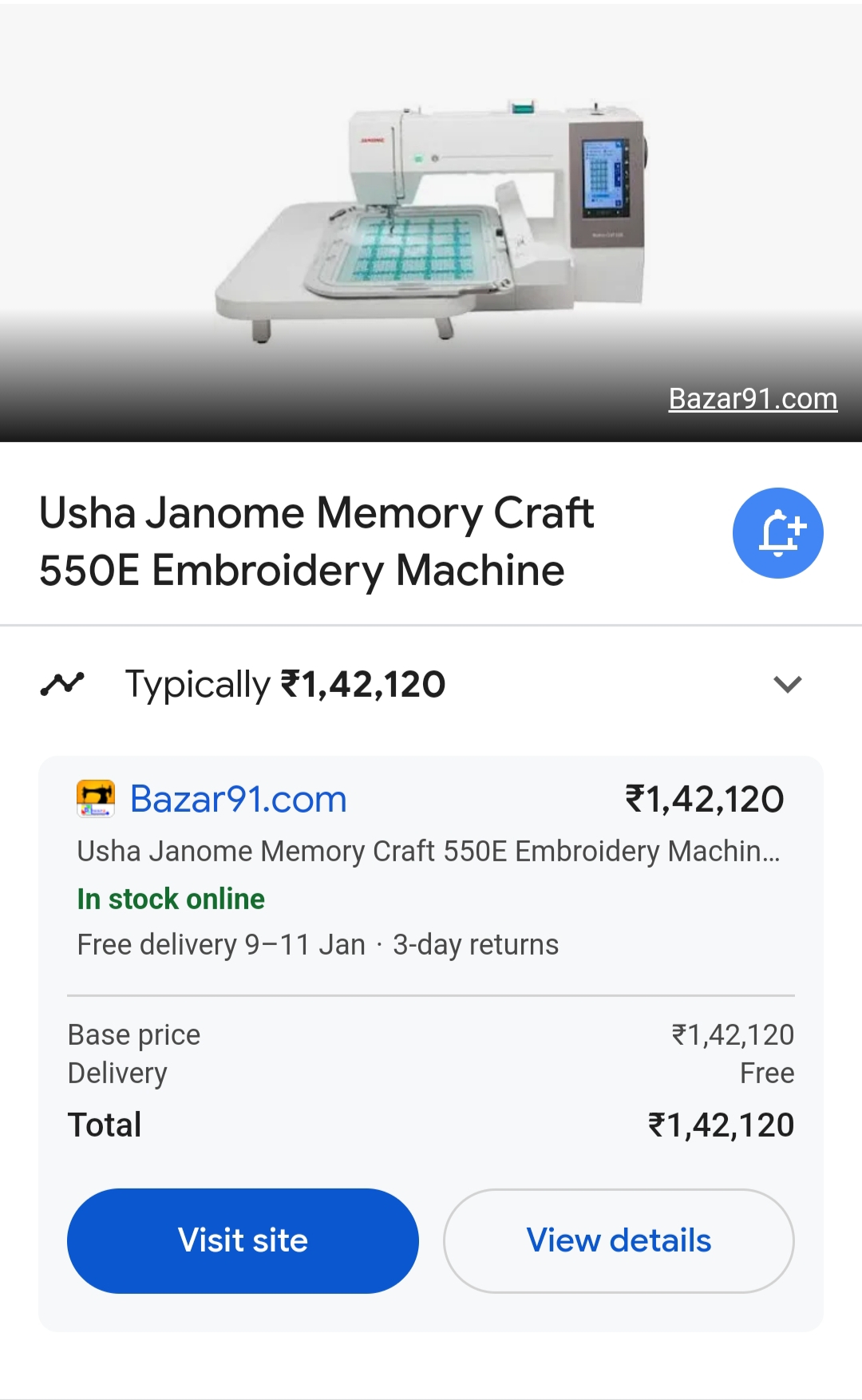Tap the Visit site button
Image resolution: width=862 pixels, height=1400 pixels.
[243, 1240]
